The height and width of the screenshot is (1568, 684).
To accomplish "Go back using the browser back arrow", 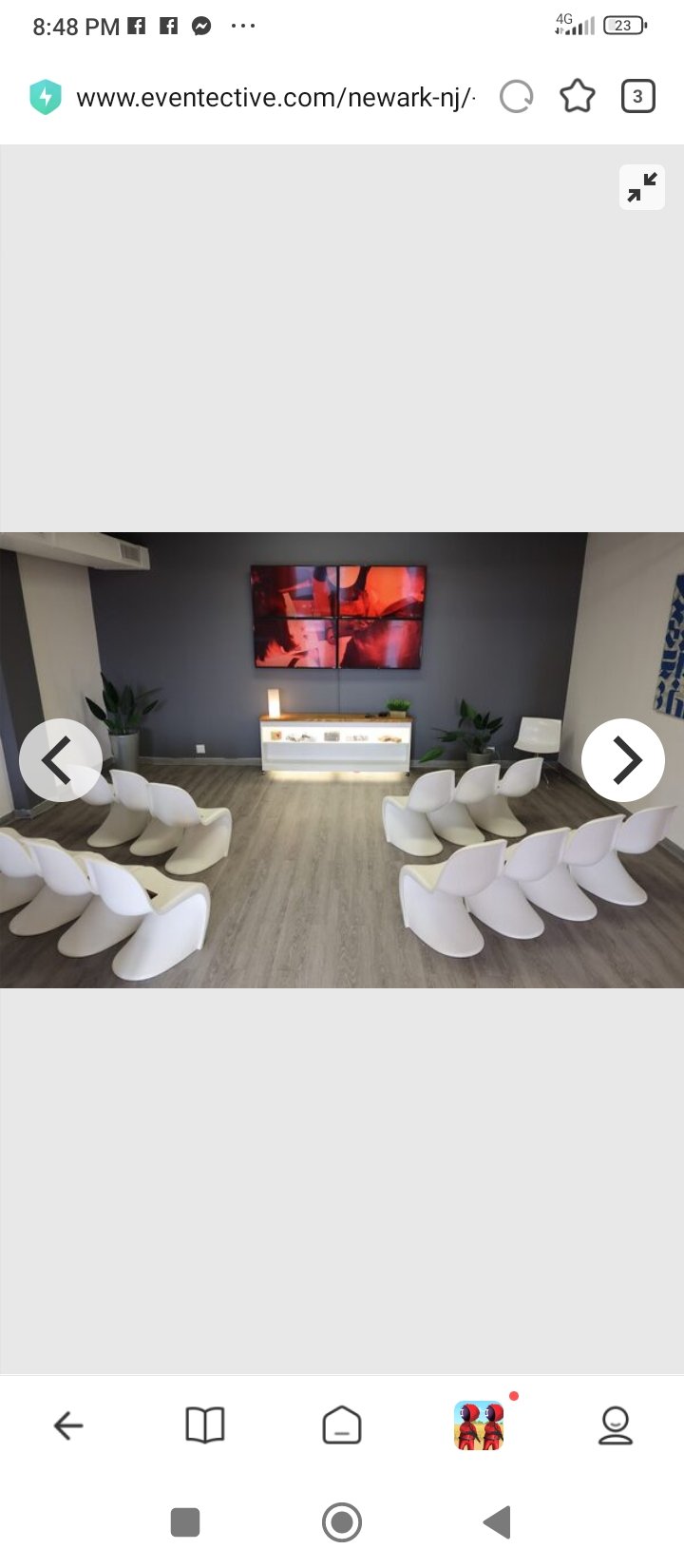I will (x=68, y=1425).
